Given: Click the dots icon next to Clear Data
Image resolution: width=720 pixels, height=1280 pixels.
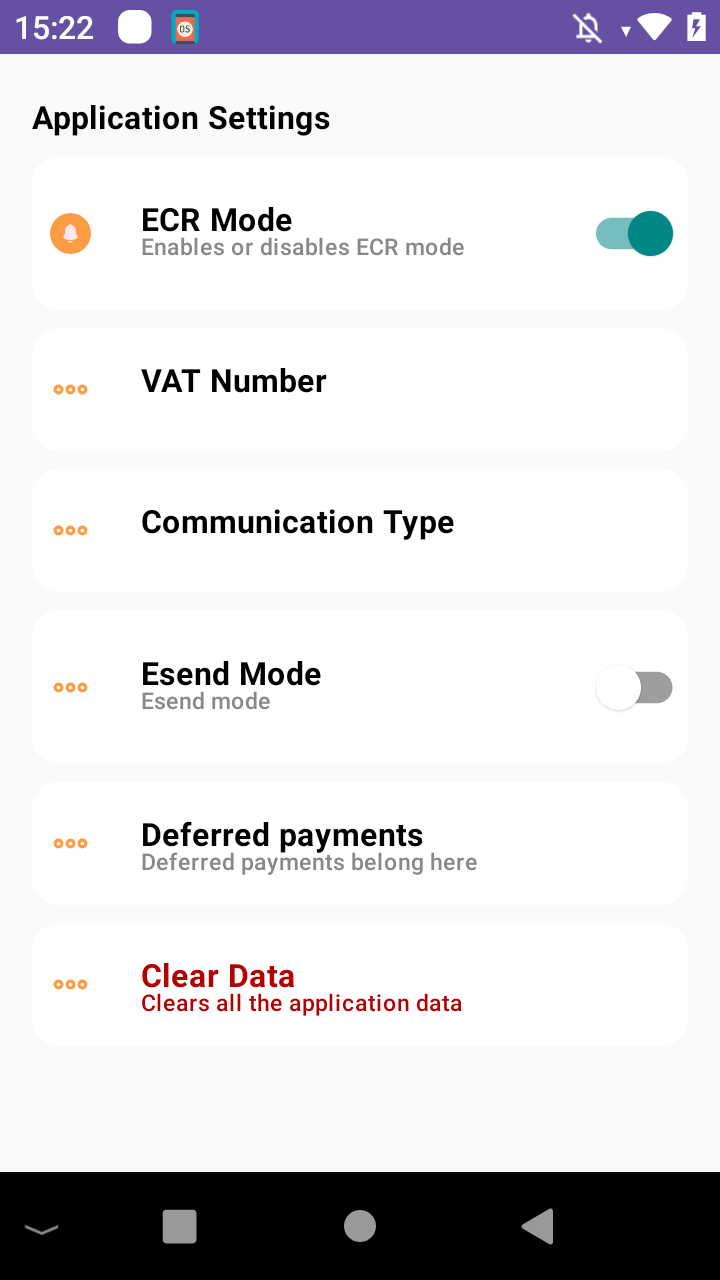Looking at the screenshot, I should (x=70, y=984).
